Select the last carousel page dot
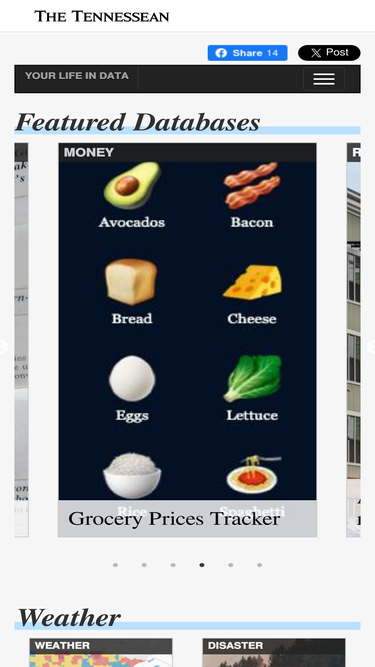Image resolution: width=375 pixels, height=667 pixels. coord(259,565)
